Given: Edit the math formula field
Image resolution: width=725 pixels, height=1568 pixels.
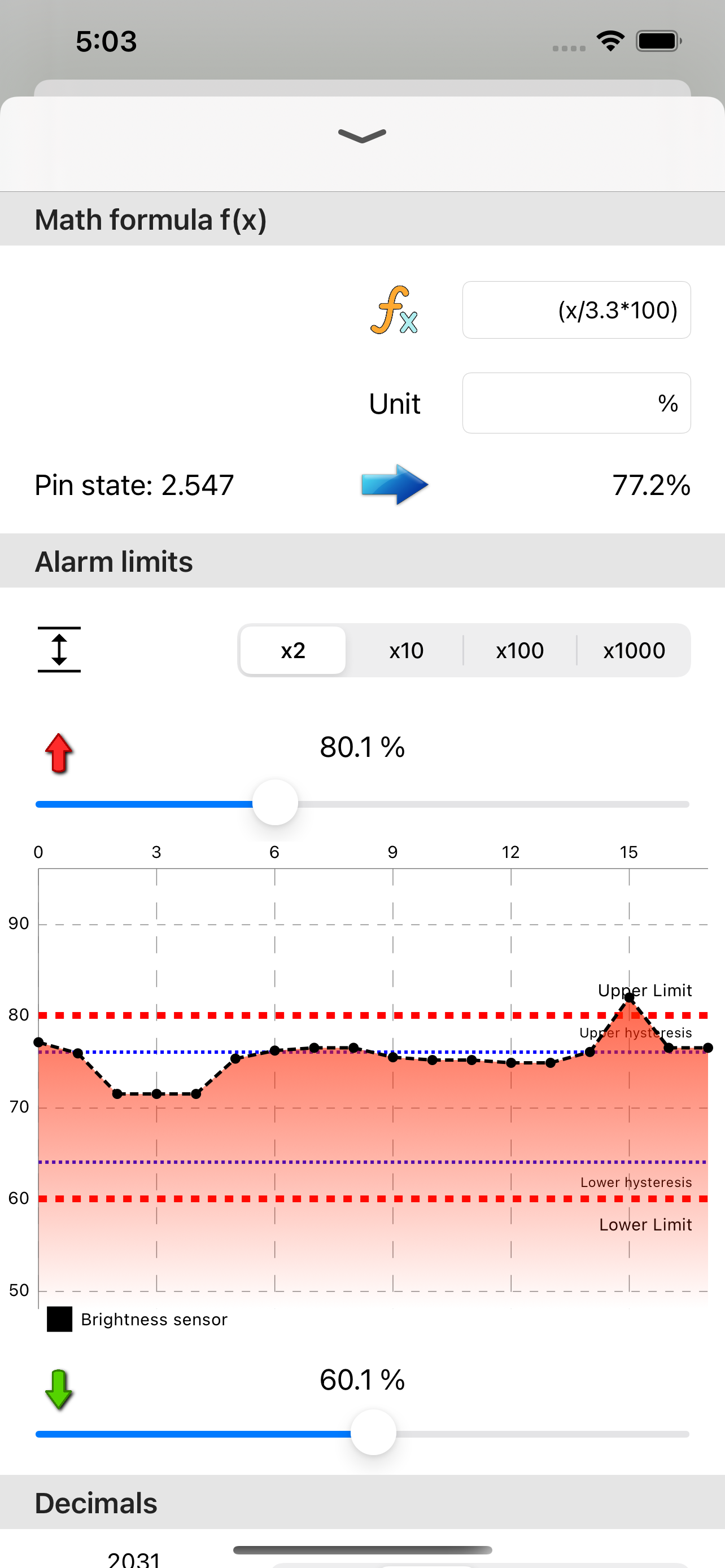Looking at the screenshot, I should click(x=576, y=310).
